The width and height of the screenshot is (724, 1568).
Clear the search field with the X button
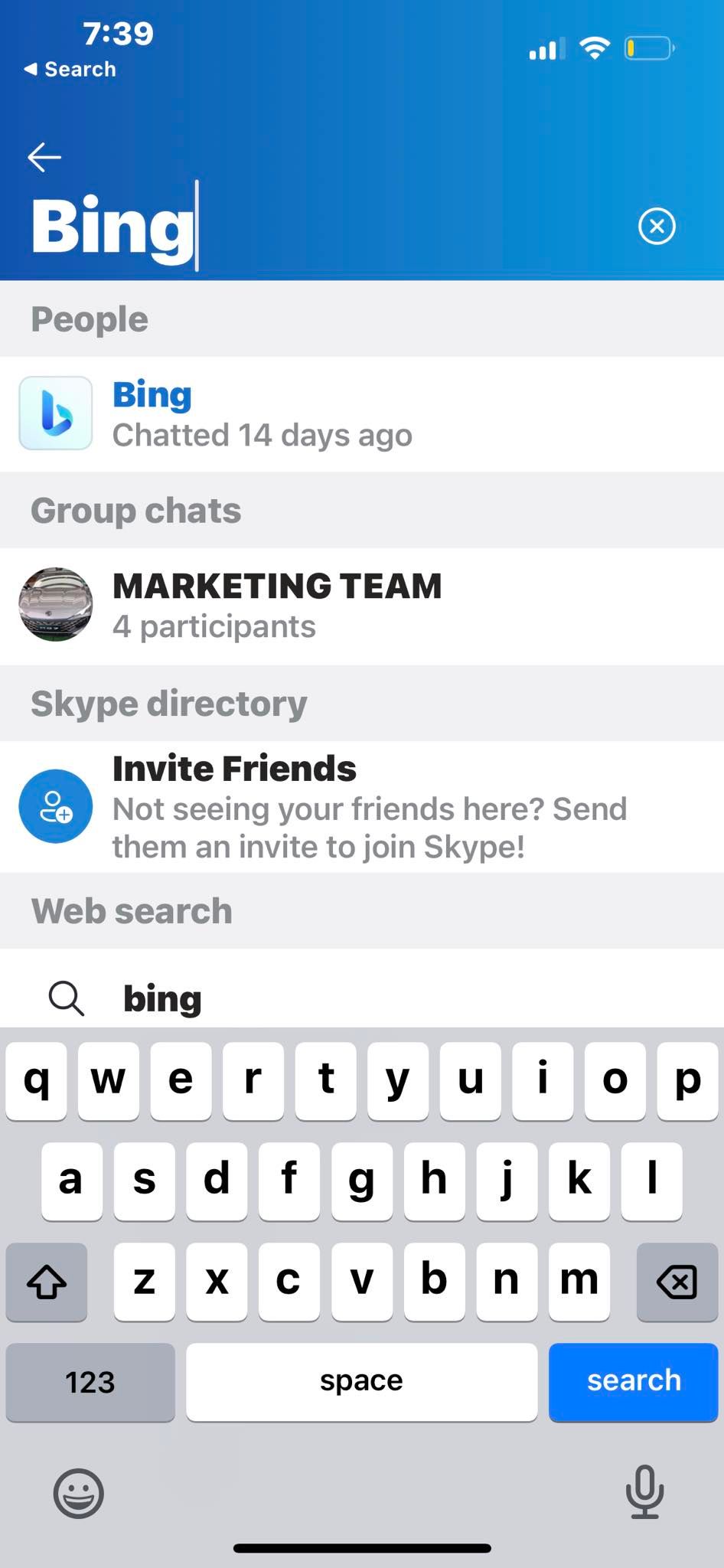point(657,226)
